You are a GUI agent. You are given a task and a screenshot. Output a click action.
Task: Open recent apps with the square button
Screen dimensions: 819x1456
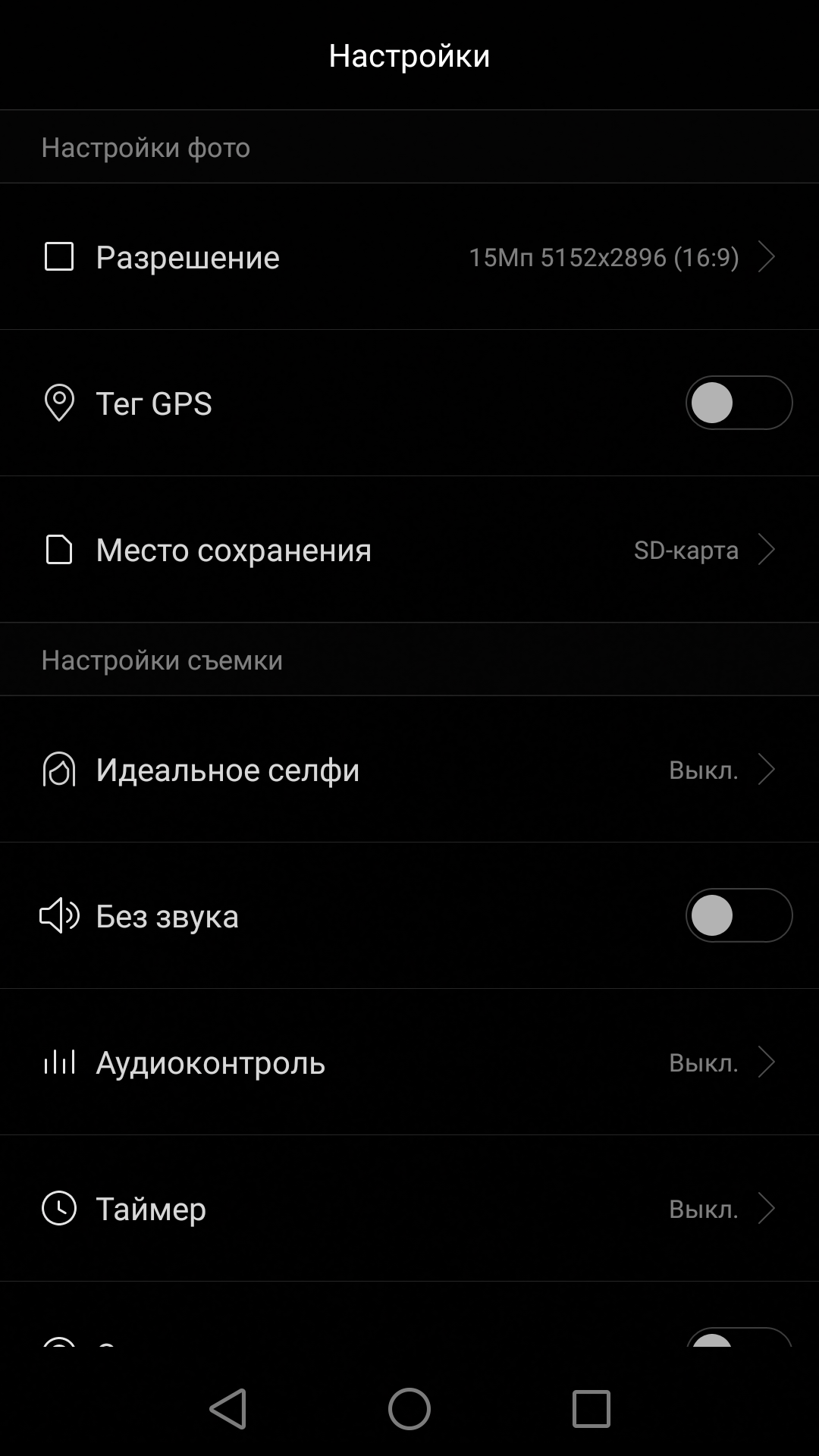point(591,1409)
